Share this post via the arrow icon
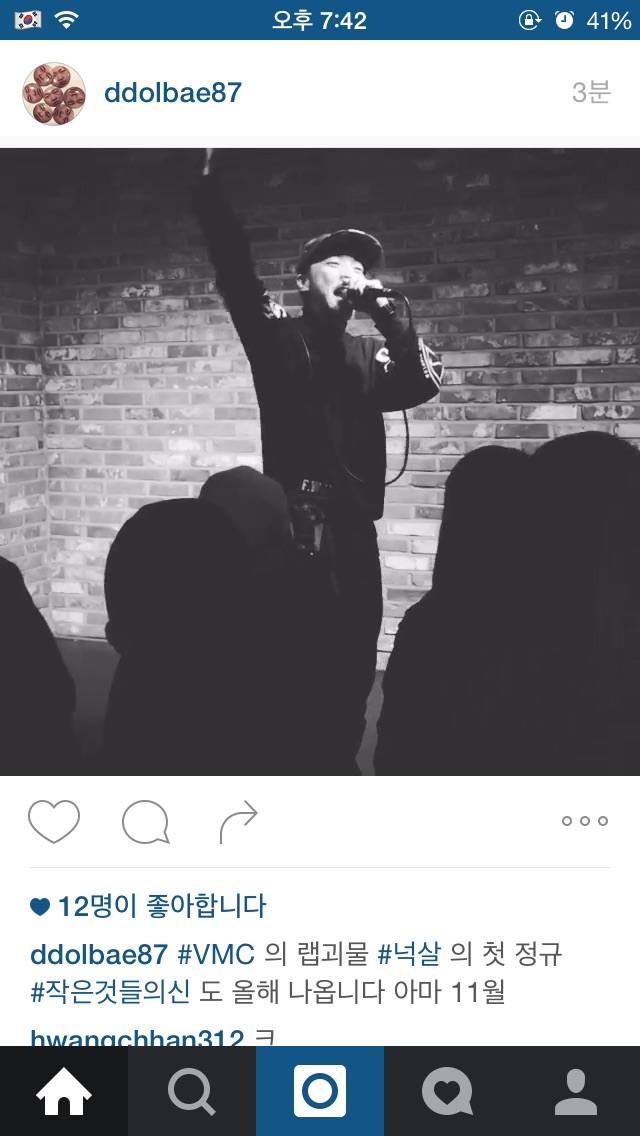The image size is (640, 1136). [238, 821]
